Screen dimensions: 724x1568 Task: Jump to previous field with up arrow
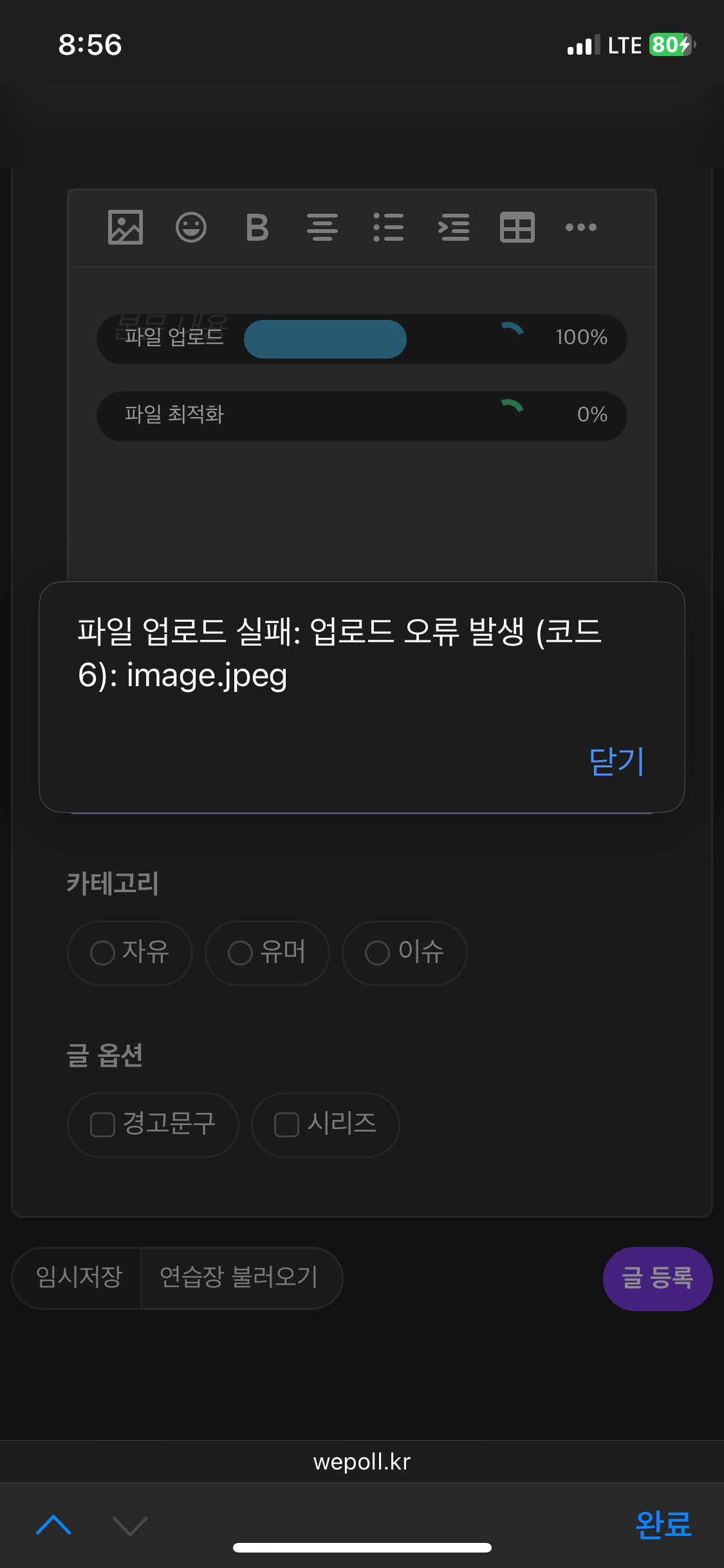pos(54,1525)
